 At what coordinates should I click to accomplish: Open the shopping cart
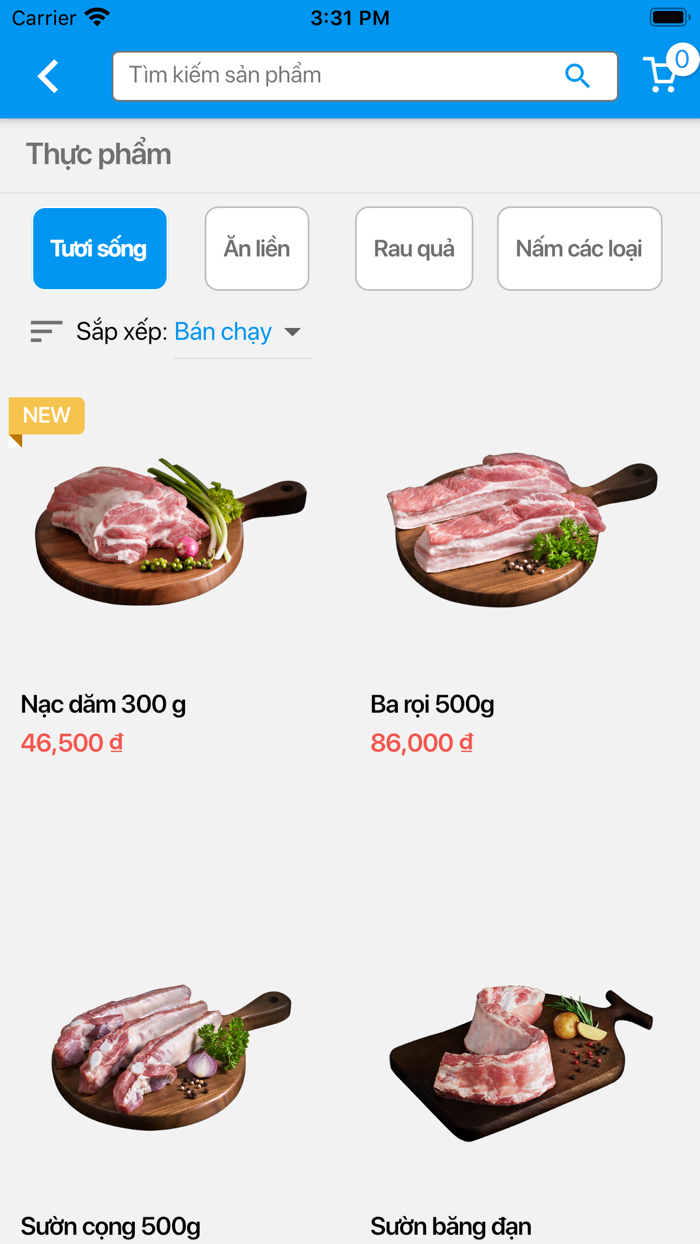pos(664,74)
